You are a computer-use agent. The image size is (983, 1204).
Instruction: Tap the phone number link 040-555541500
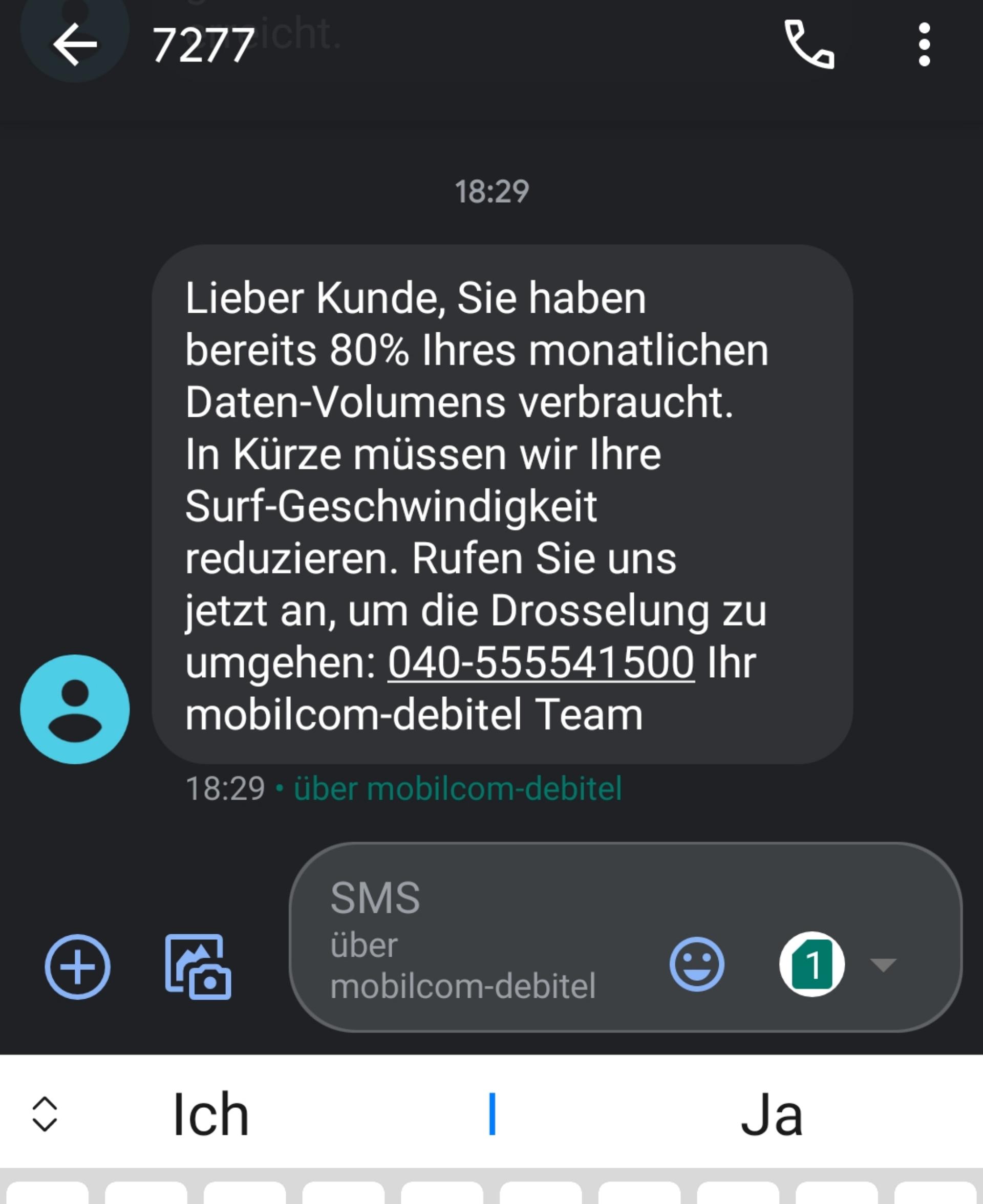click(x=540, y=662)
